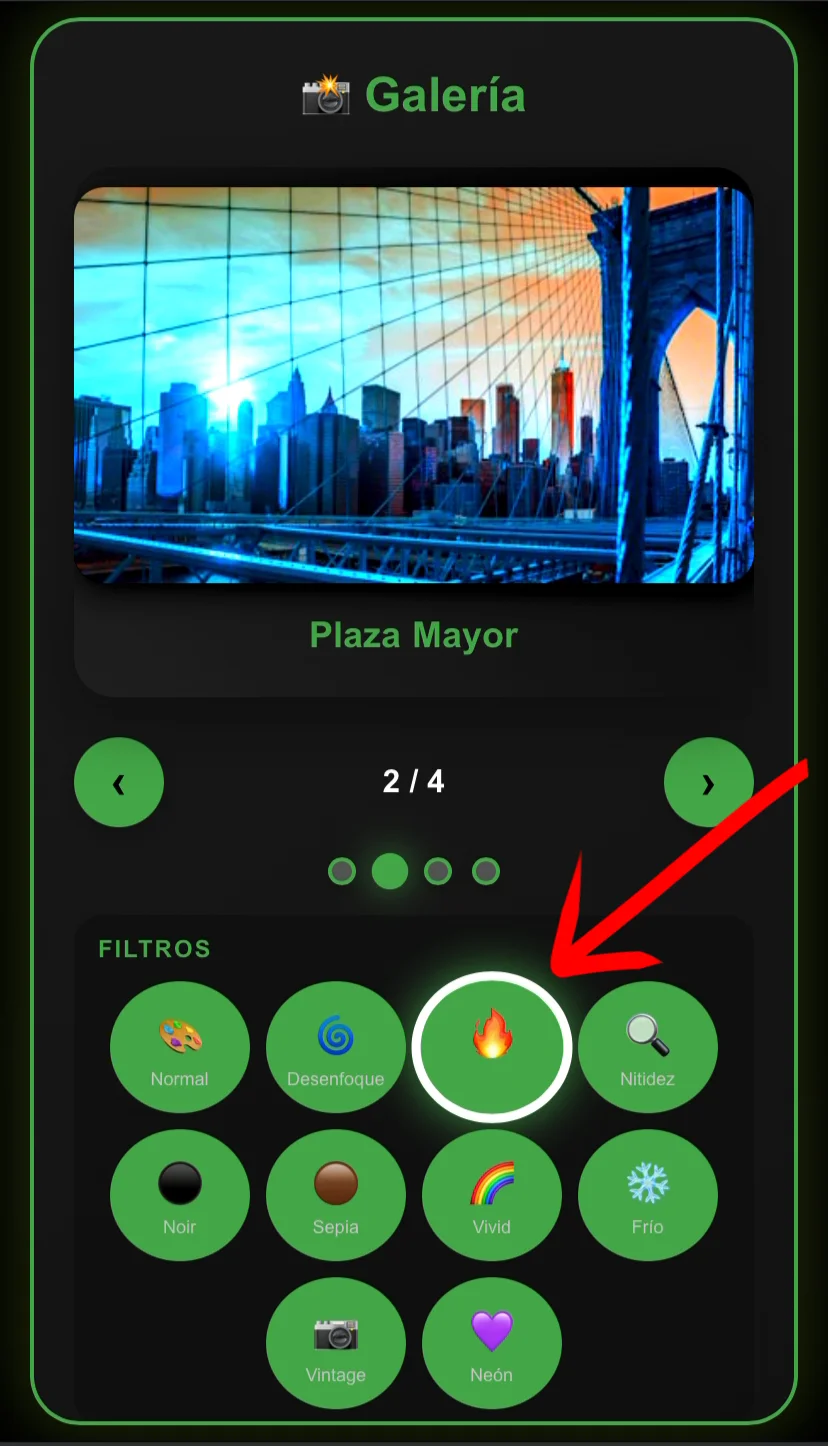Viewport: 828px width, 1446px height.
Task: Jump to the fourth photo's page dot
Action: 486,871
